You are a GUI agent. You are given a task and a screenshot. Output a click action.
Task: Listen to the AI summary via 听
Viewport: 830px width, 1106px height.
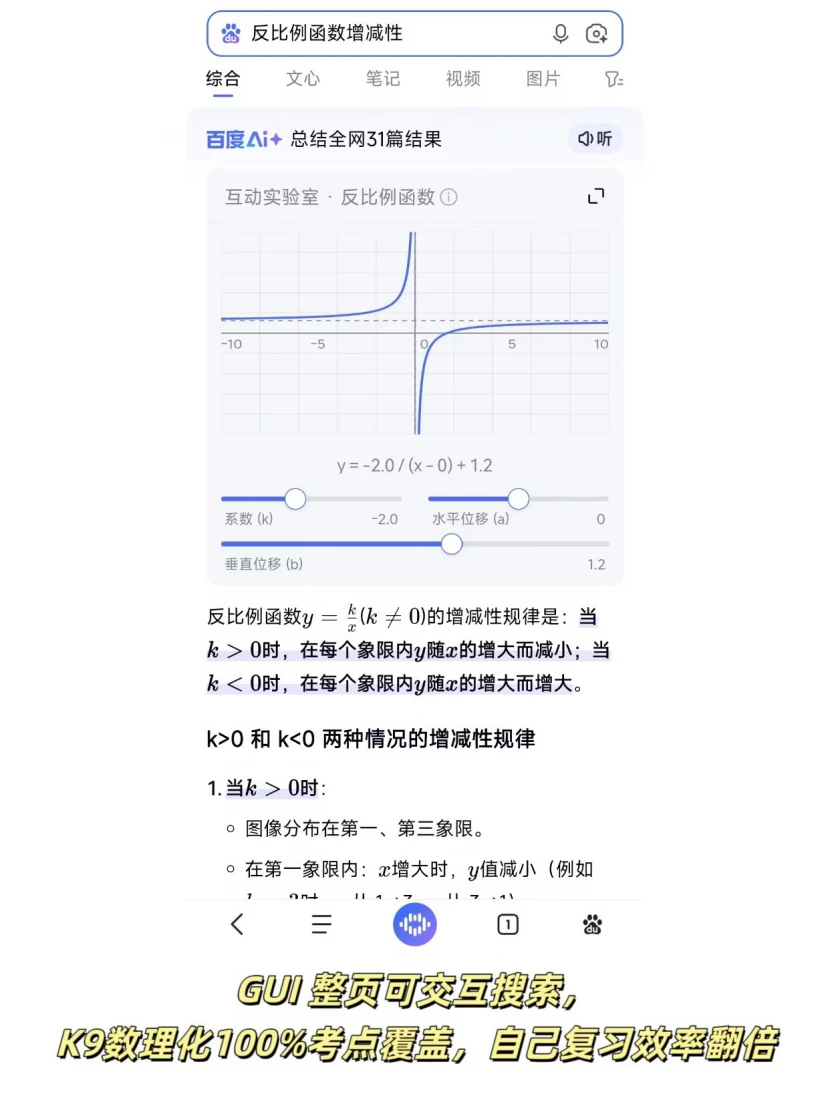pyautogui.click(x=595, y=138)
